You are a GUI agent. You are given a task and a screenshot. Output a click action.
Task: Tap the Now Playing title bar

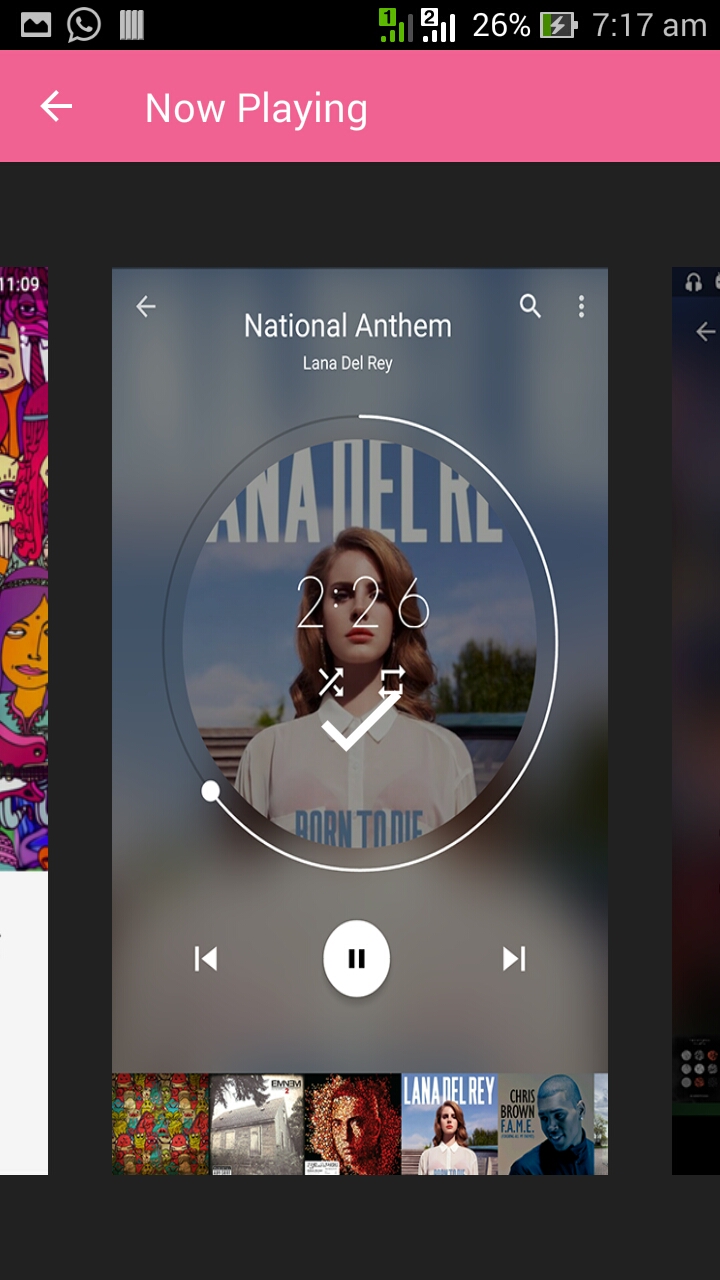pos(257,106)
